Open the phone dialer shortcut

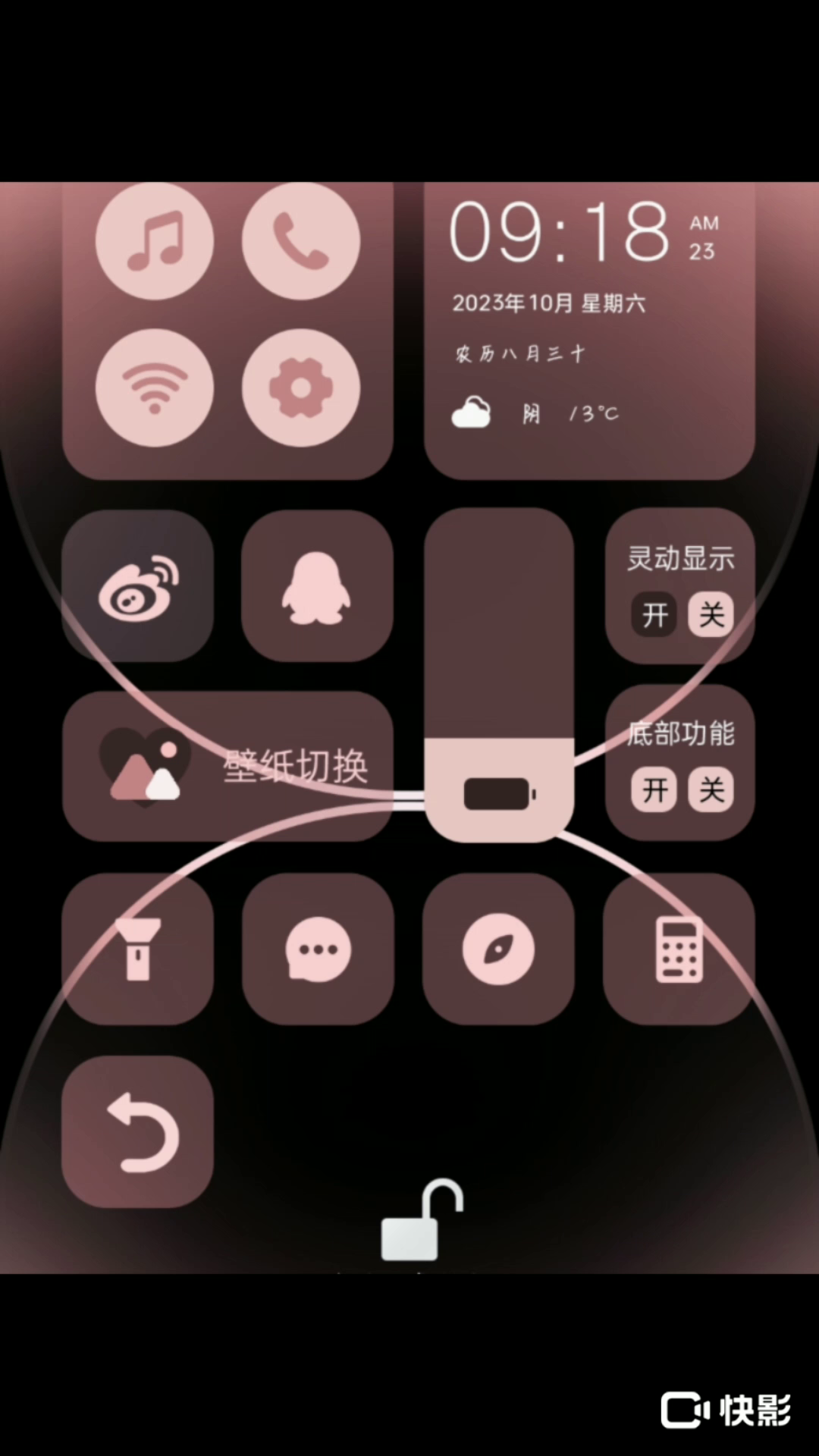300,241
